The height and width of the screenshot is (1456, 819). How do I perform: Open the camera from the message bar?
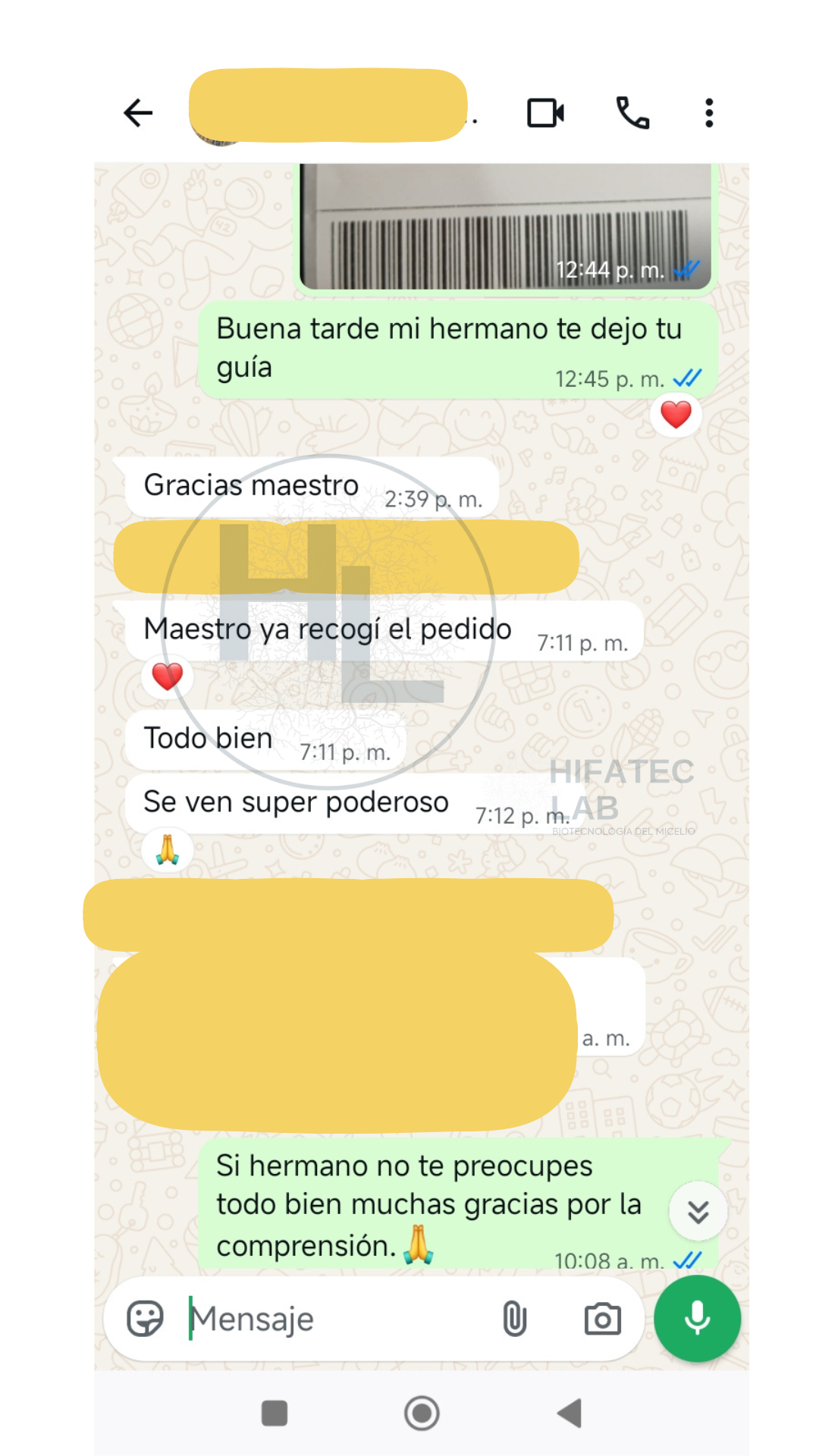click(603, 1319)
